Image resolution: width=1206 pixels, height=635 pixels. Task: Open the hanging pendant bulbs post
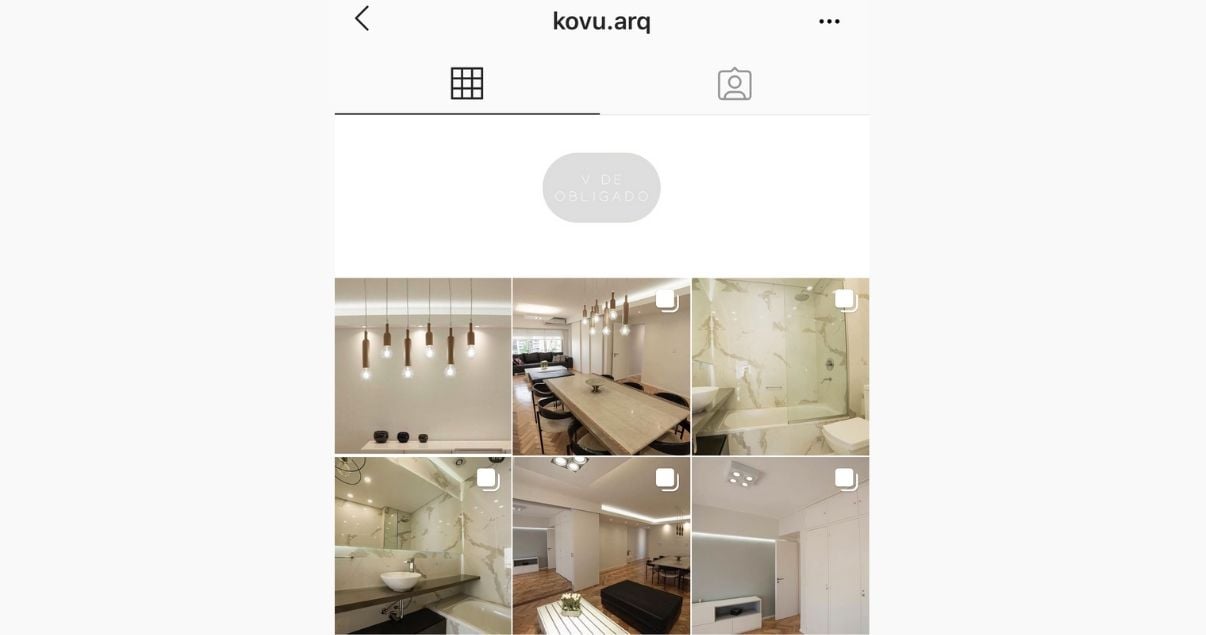tap(423, 366)
